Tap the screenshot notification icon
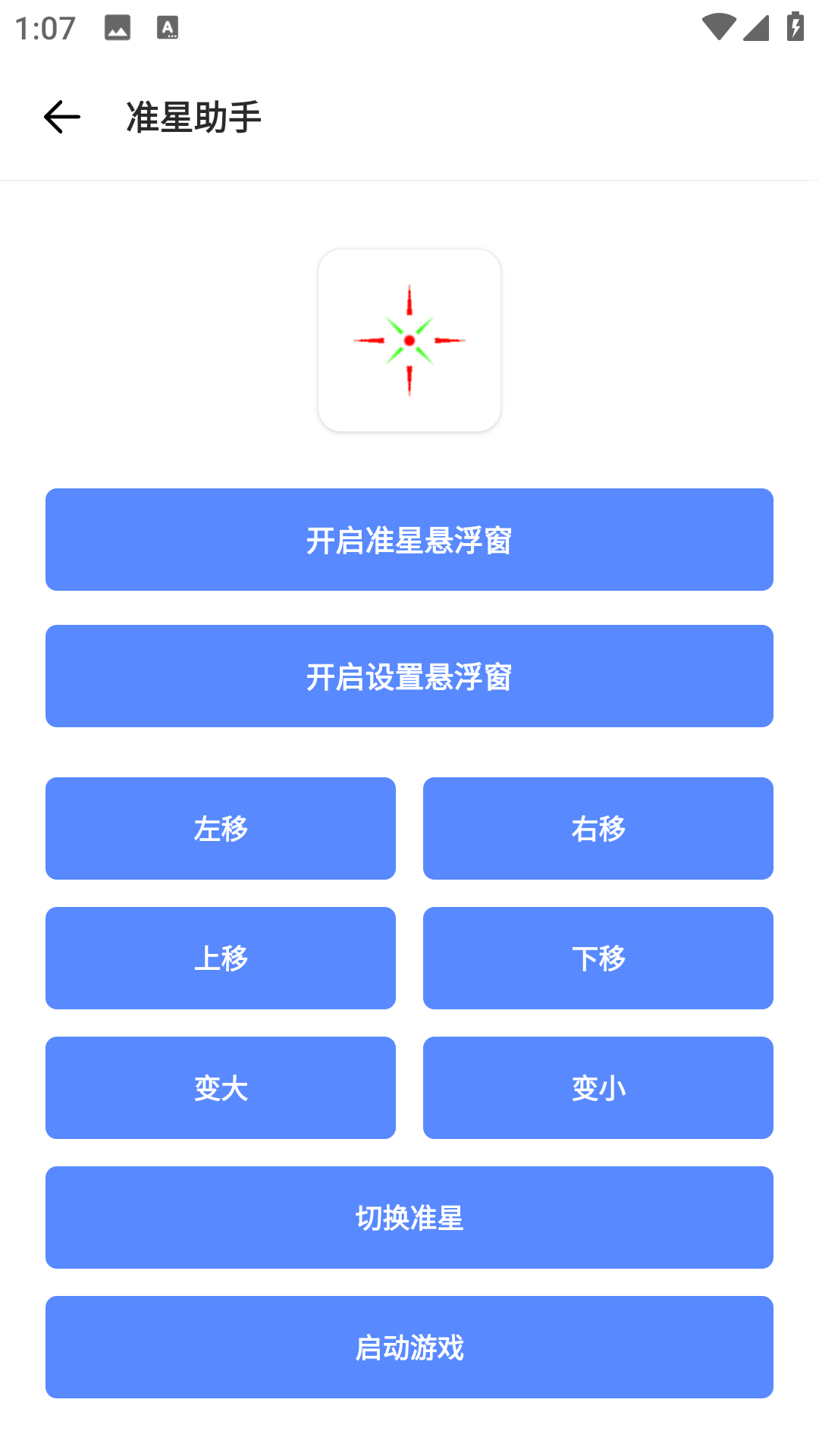This screenshot has height=1456, width=819. point(118,27)
